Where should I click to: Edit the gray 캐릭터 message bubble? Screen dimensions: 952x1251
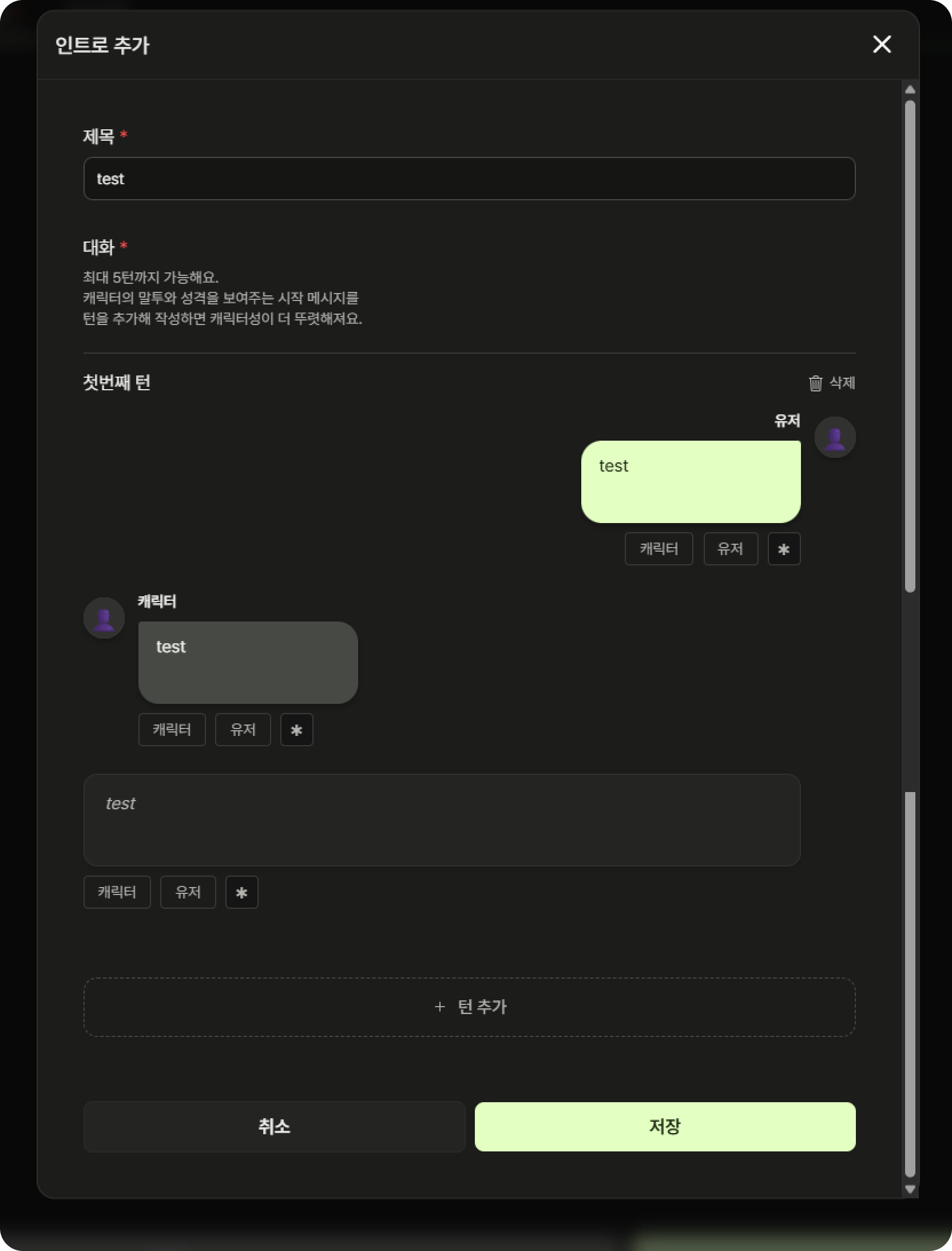[x=248, y=662]
